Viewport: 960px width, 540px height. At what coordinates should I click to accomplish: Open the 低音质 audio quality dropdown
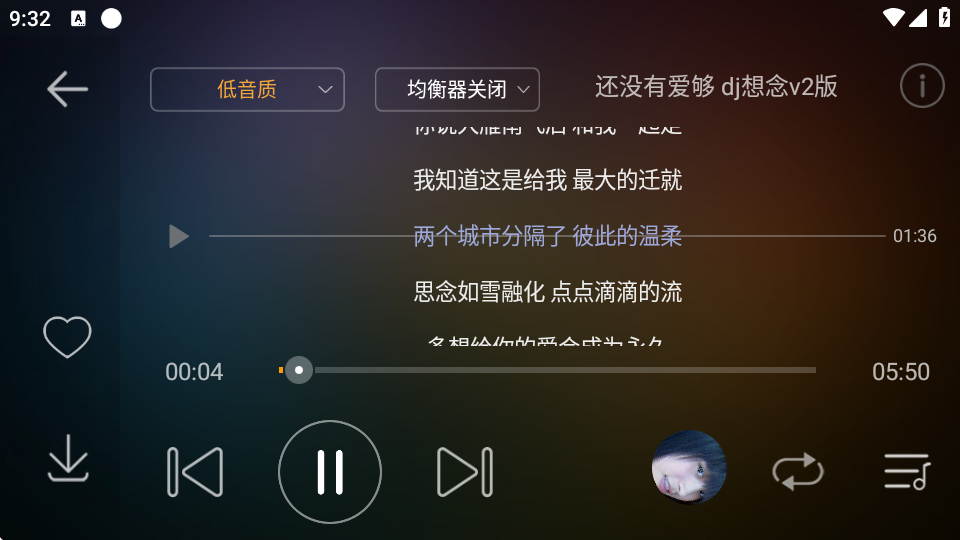[247, 89]
